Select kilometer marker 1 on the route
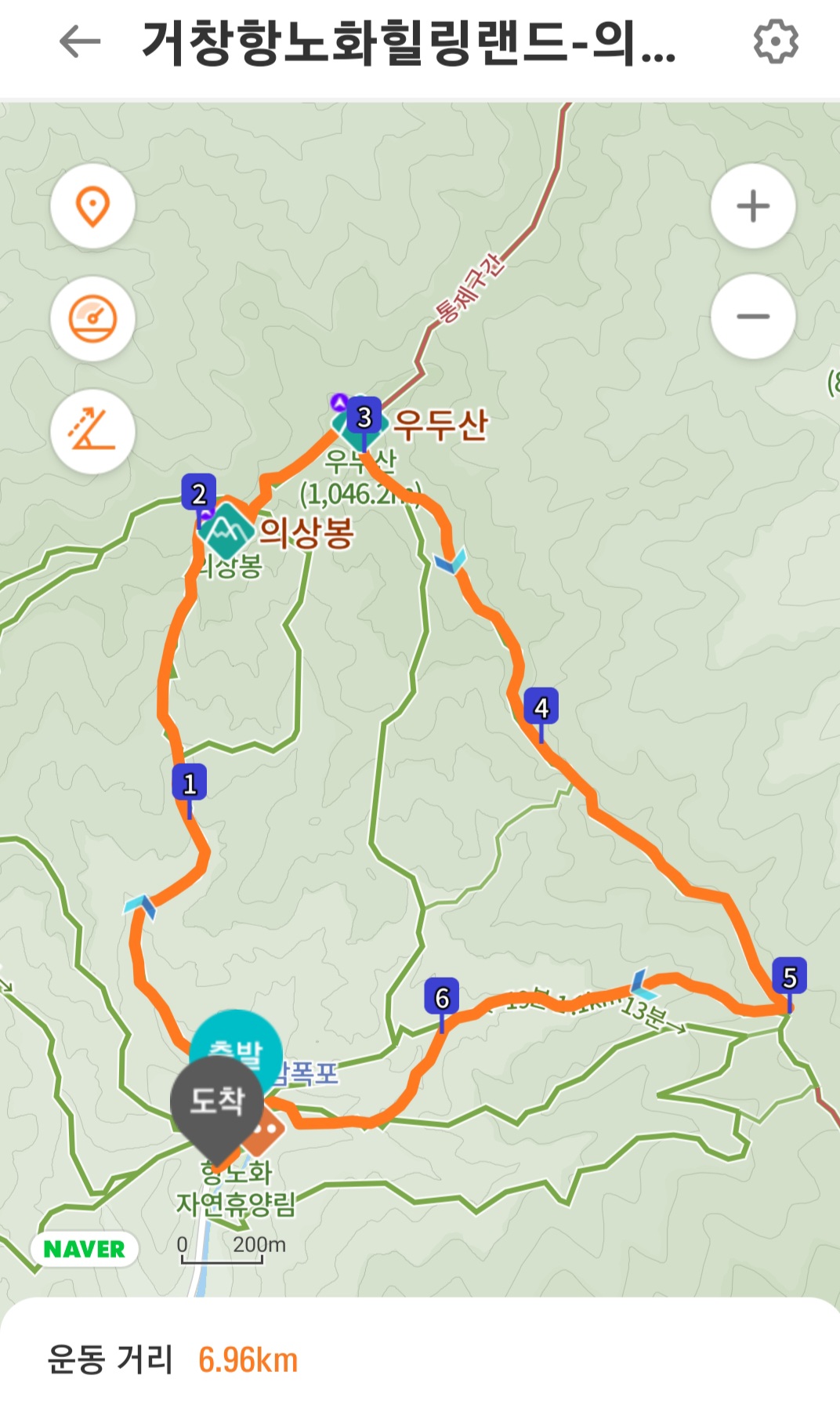840x1419 pixels. tap(190, 783)
